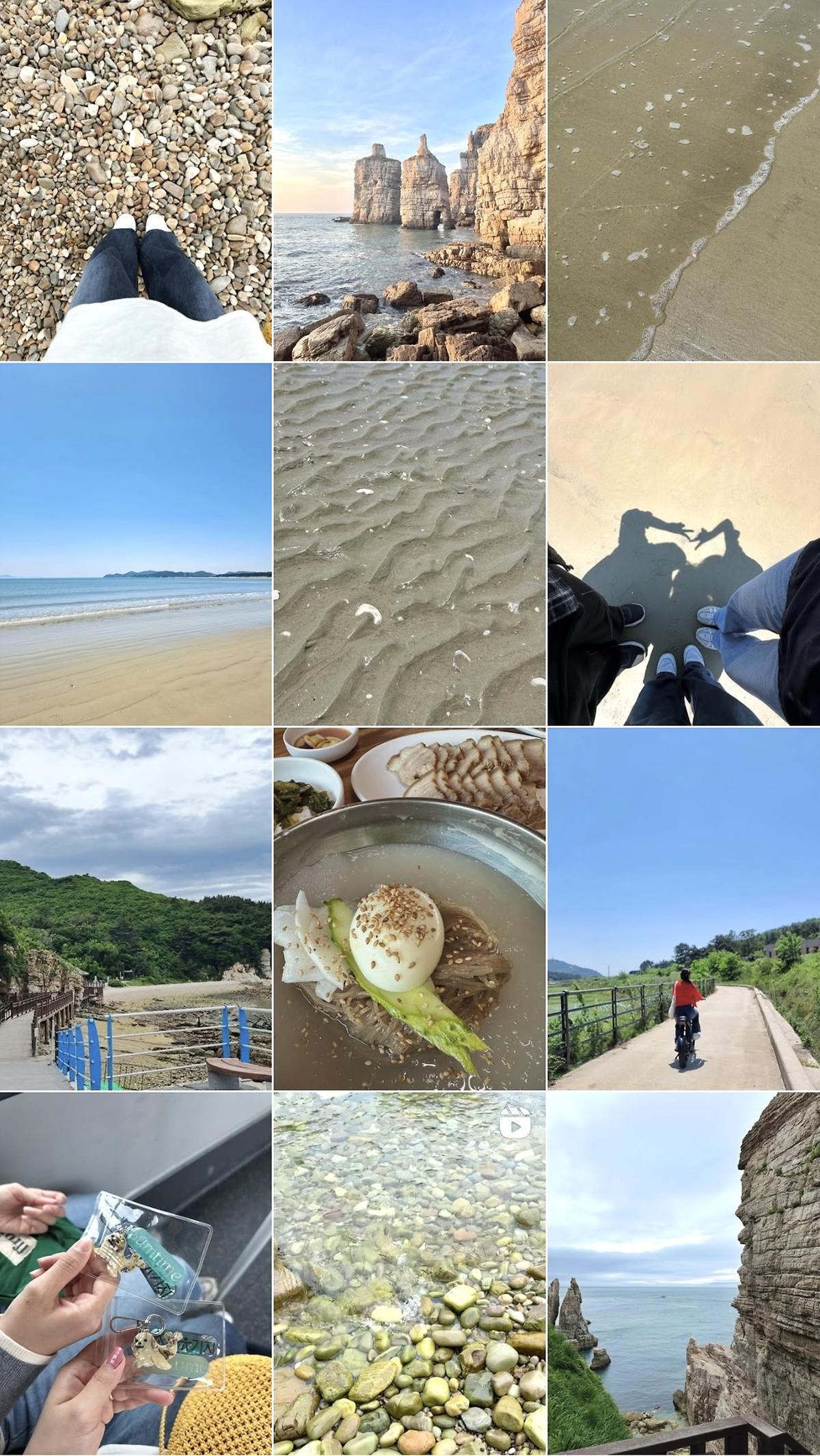Open the keychain in hands post
820x1456 pixels.
pyautogui.click(x=136, y=1274)
